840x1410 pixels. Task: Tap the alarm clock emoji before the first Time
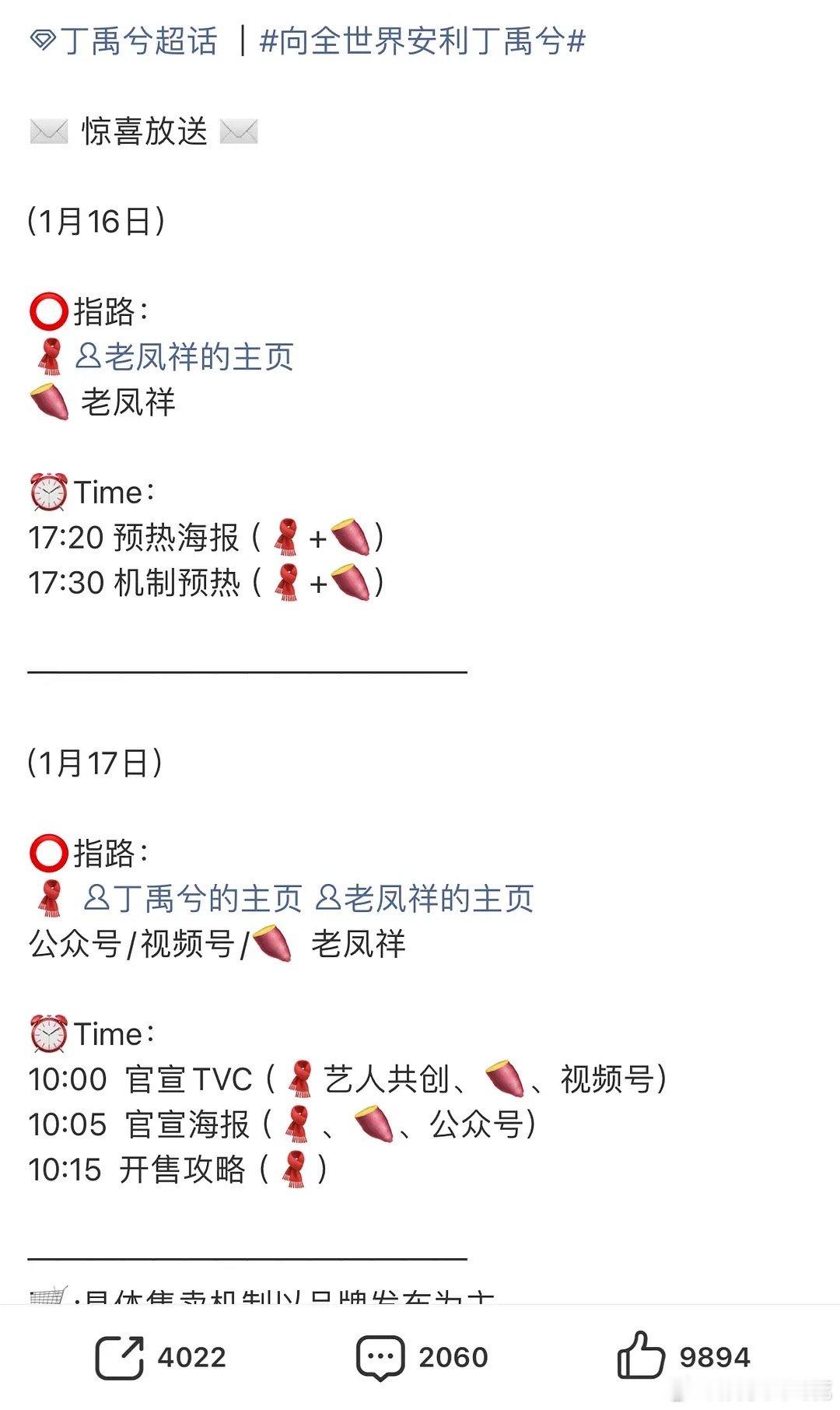(x=49, y=490)
